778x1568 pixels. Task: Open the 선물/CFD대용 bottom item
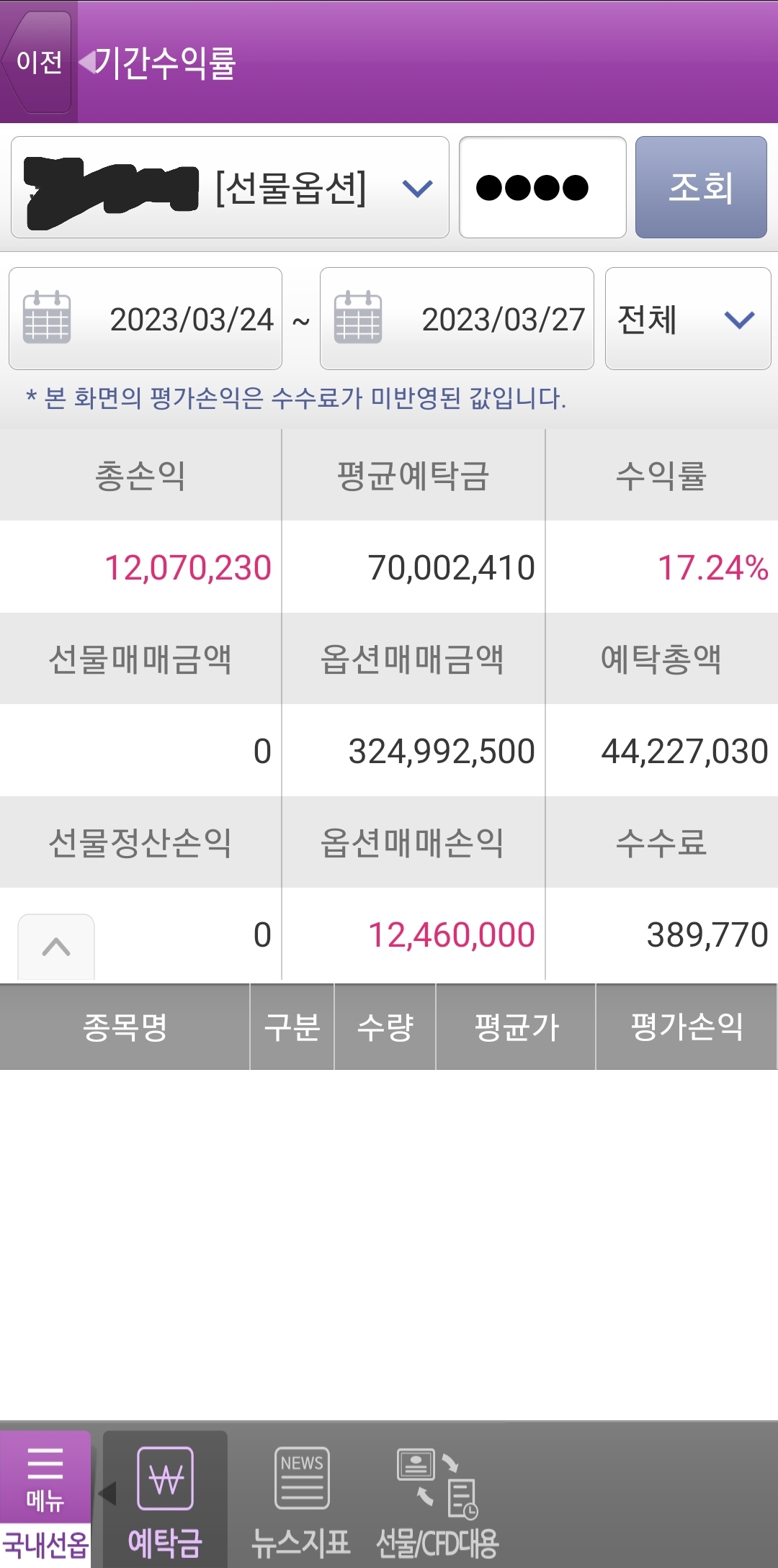coord(437,1499)
